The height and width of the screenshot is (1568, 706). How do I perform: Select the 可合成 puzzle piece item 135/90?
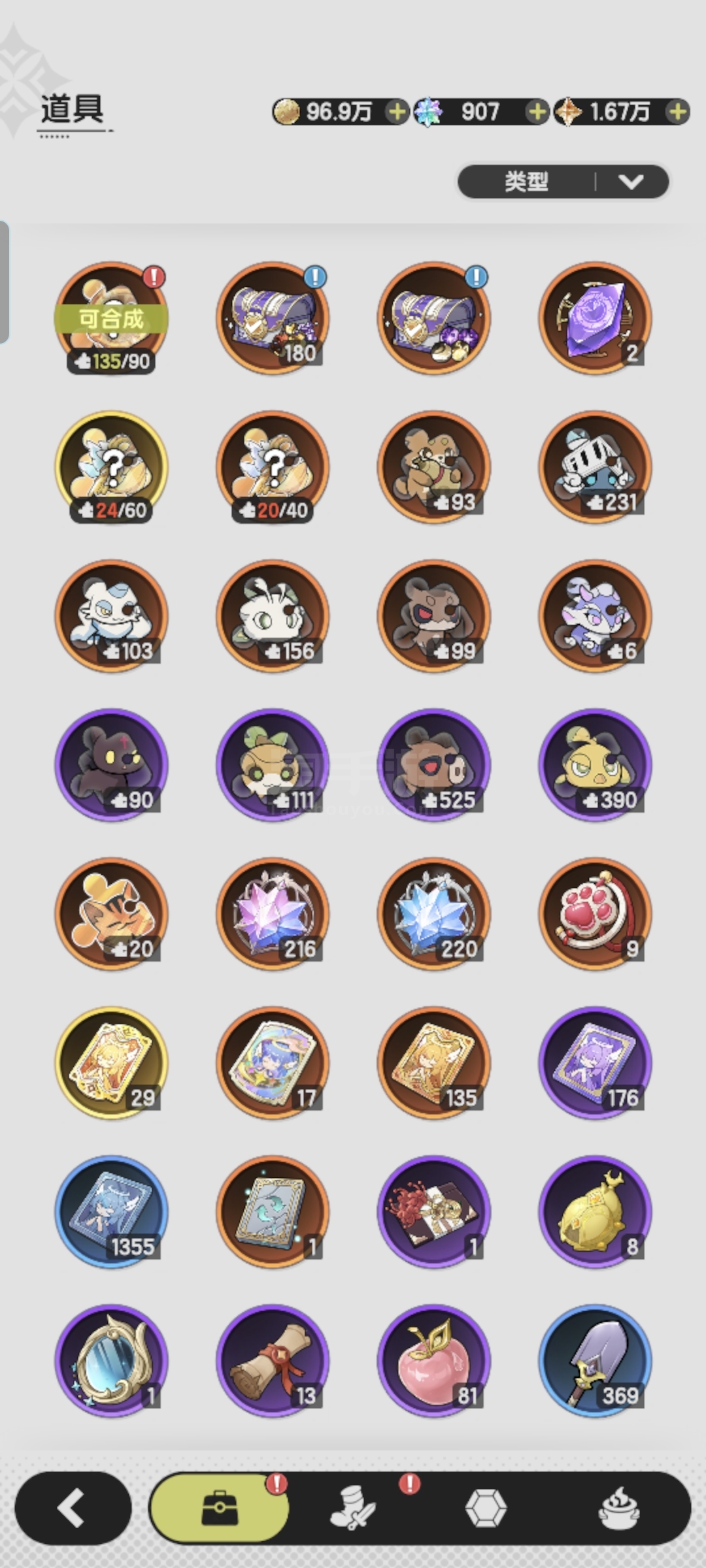(112, 318)
